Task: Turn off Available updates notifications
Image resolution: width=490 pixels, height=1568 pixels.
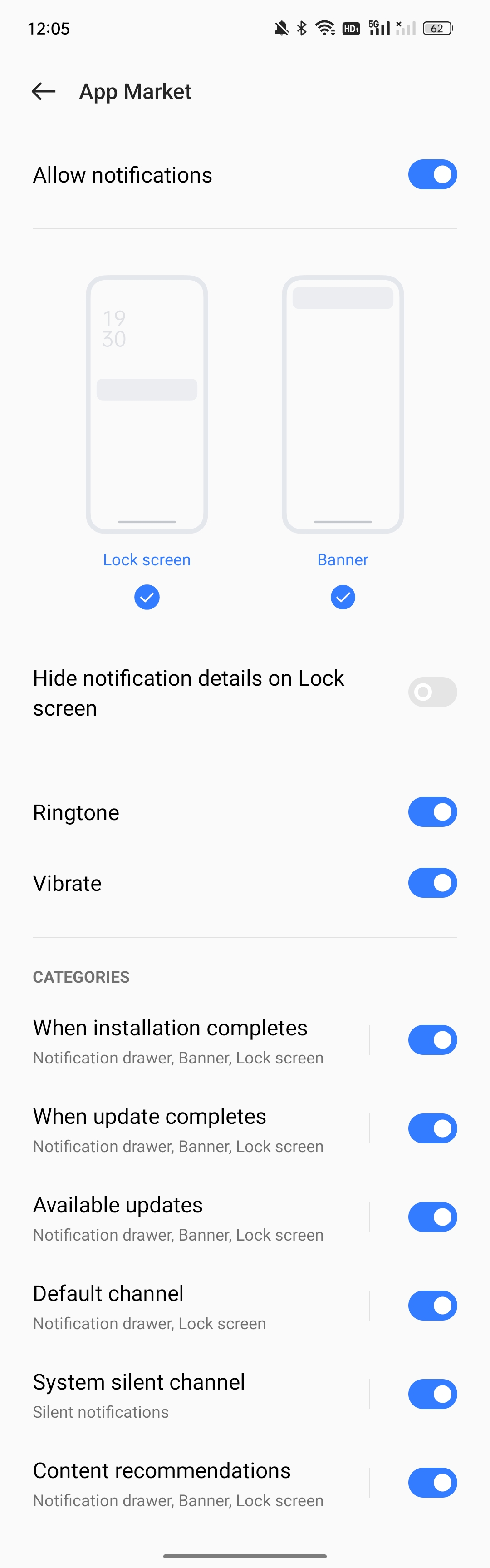Action: point(432,1217)
